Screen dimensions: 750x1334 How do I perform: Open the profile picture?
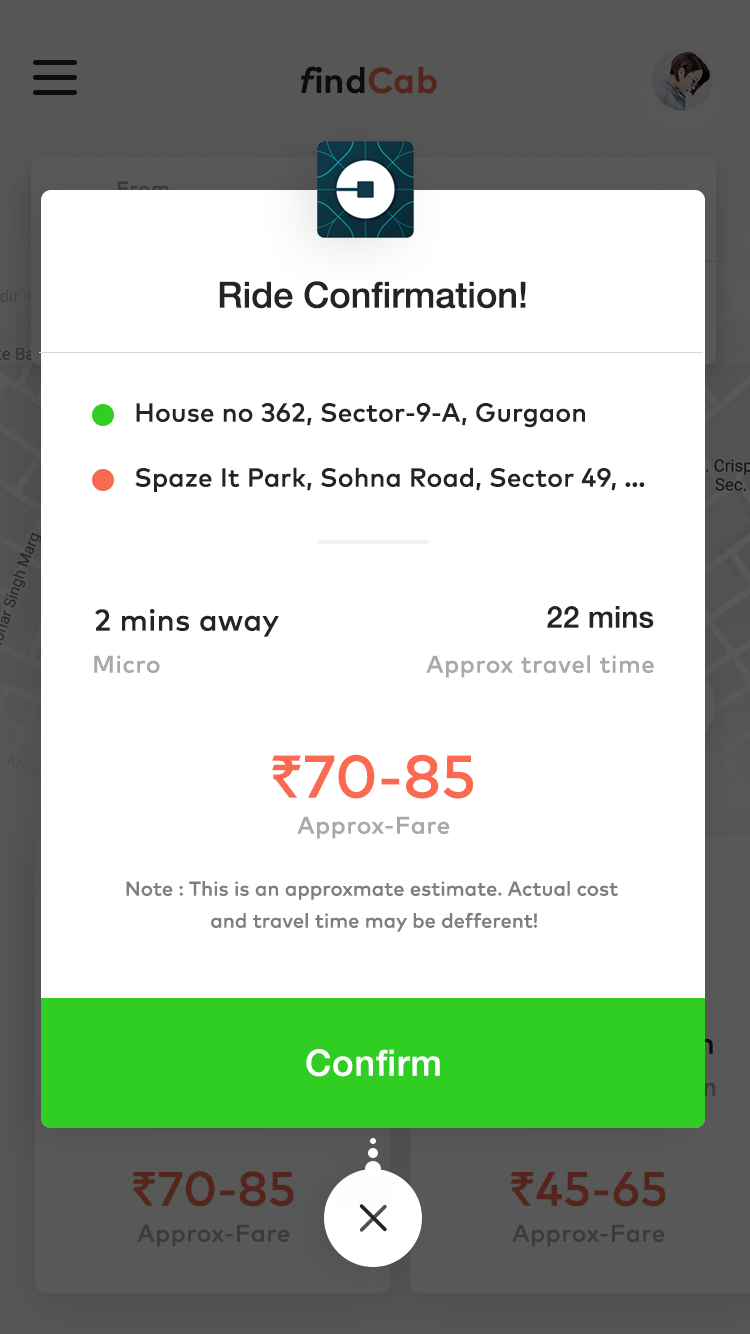(x=682, y=80)
